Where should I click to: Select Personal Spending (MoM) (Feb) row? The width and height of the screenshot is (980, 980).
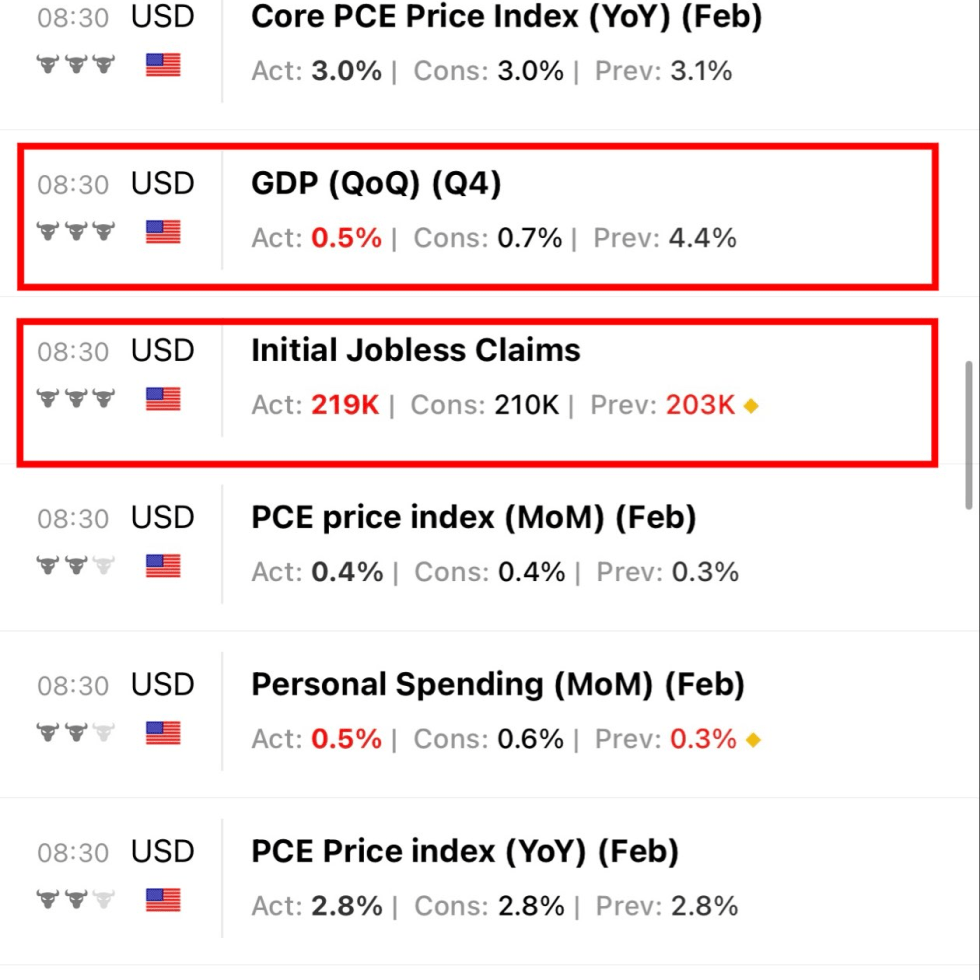pyautogui.click(x=497, y=685)
